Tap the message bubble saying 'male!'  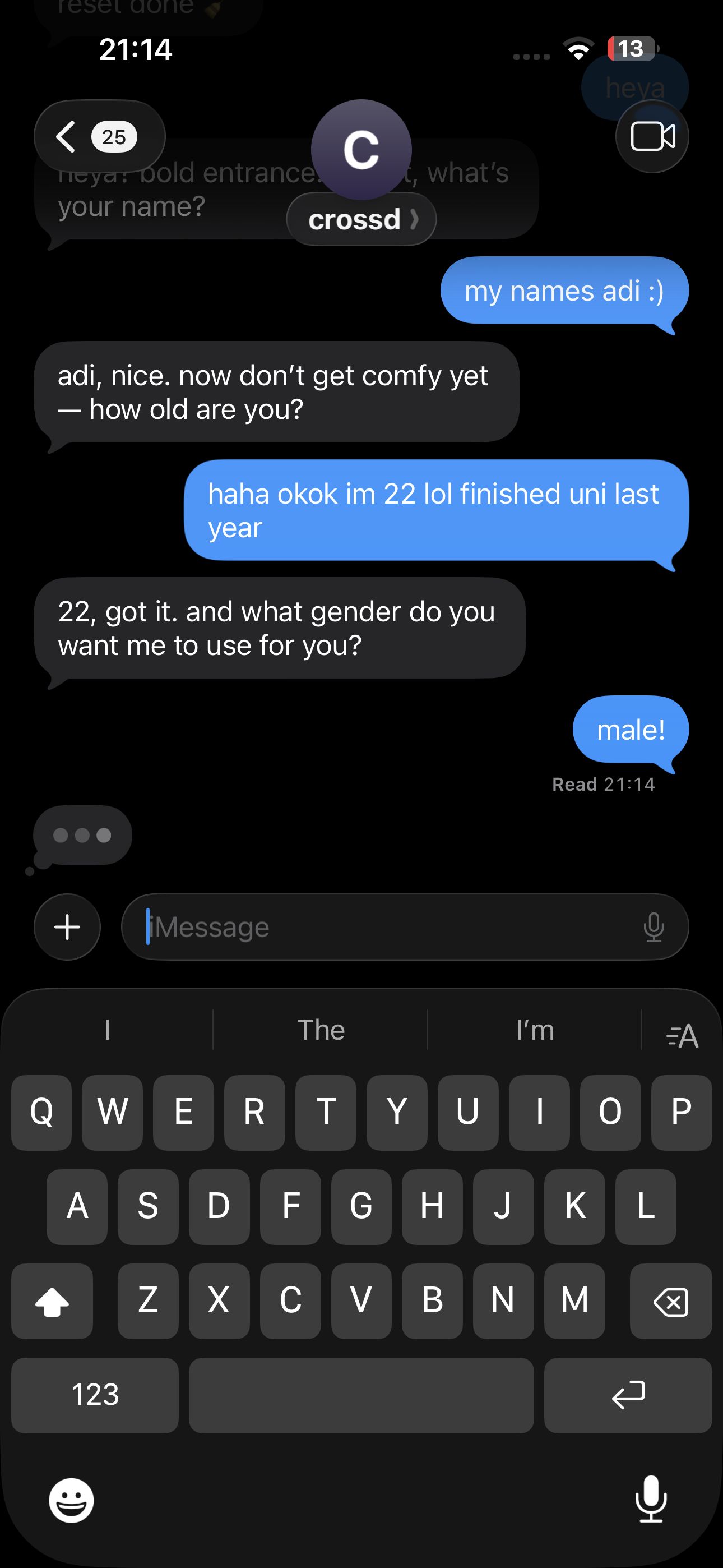(x=630, y=729)
